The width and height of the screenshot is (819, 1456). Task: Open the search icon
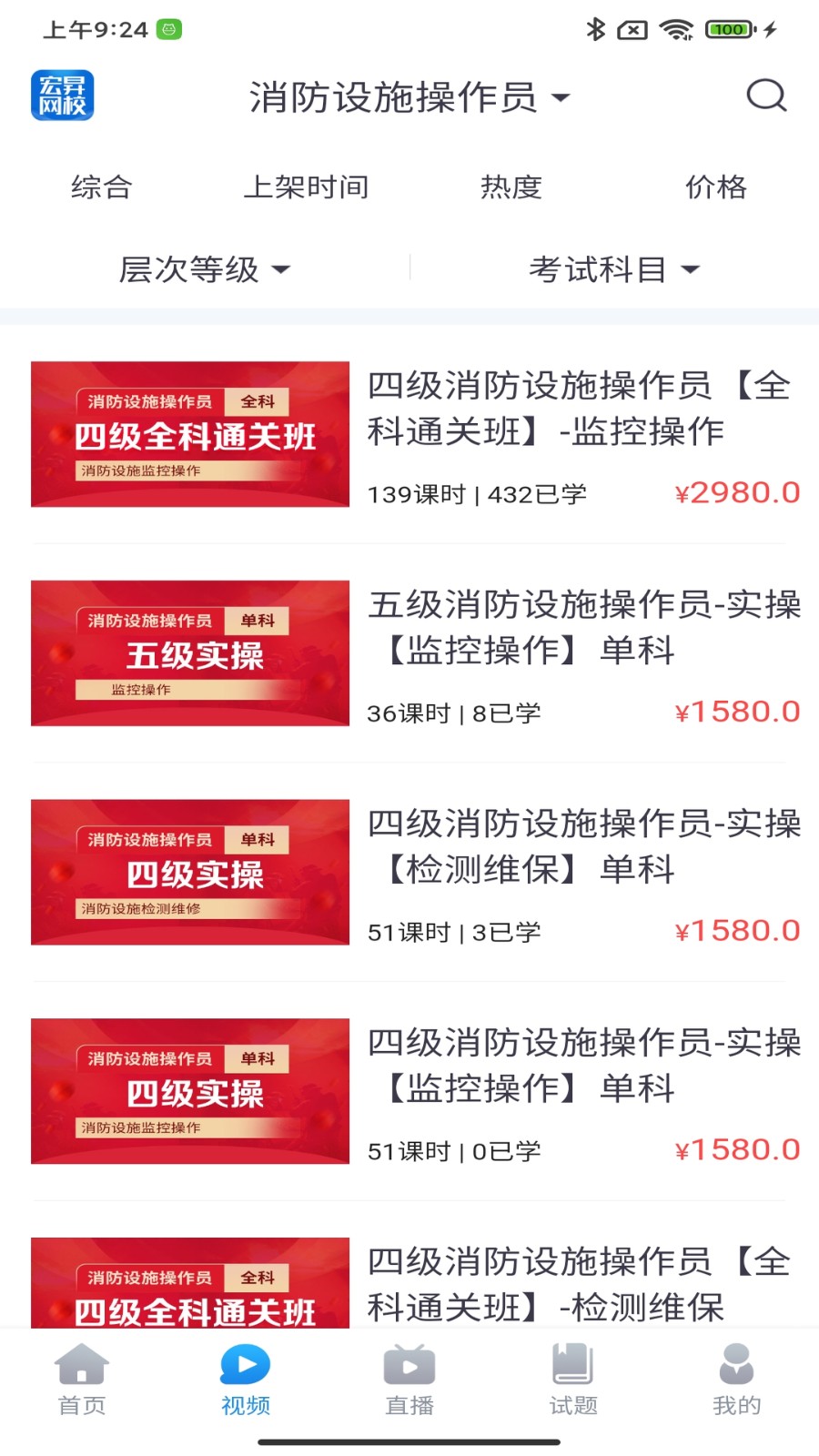[766, 96]
